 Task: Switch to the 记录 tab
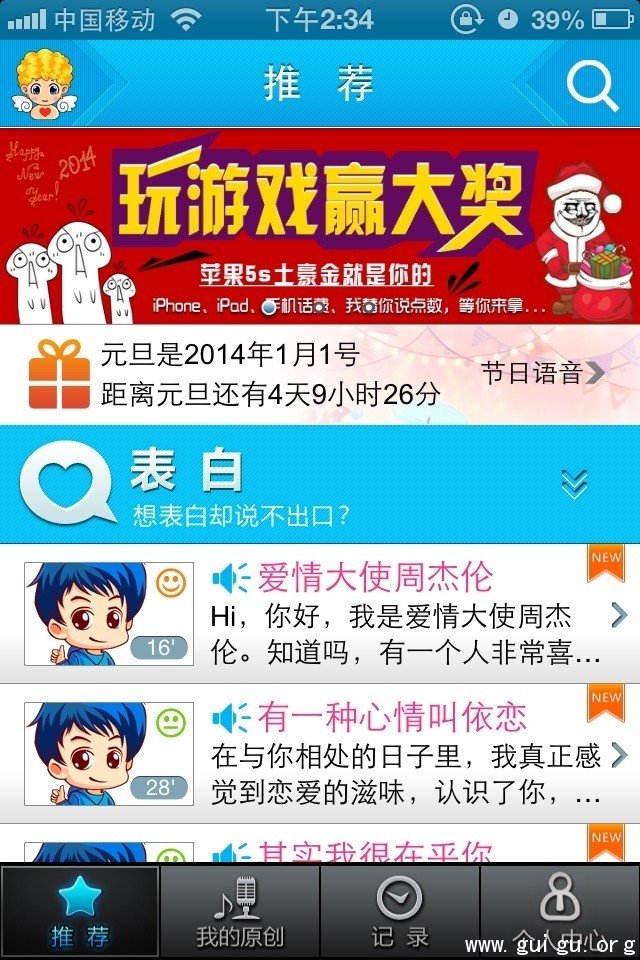[400, 912]
